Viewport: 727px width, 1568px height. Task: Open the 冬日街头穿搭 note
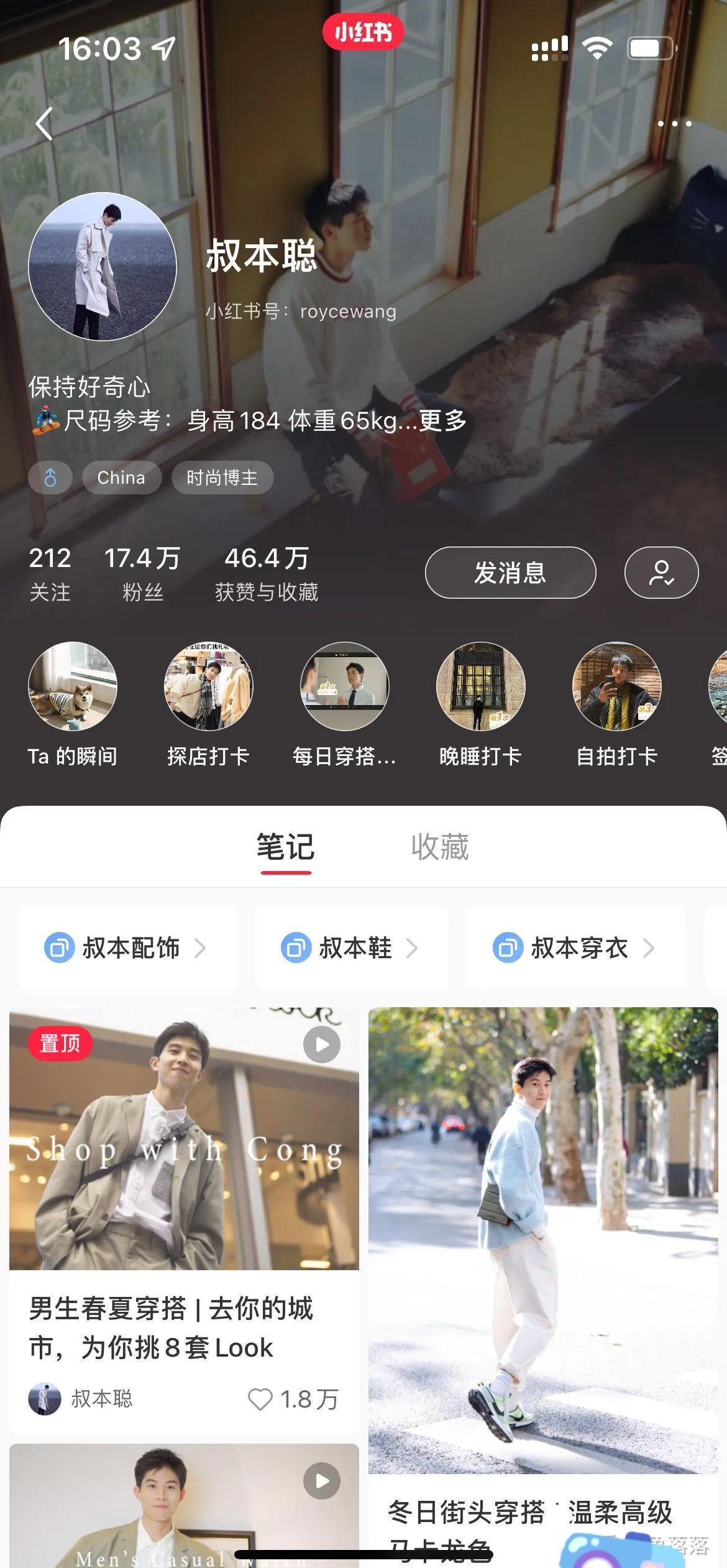click(x=543, y=1281)
